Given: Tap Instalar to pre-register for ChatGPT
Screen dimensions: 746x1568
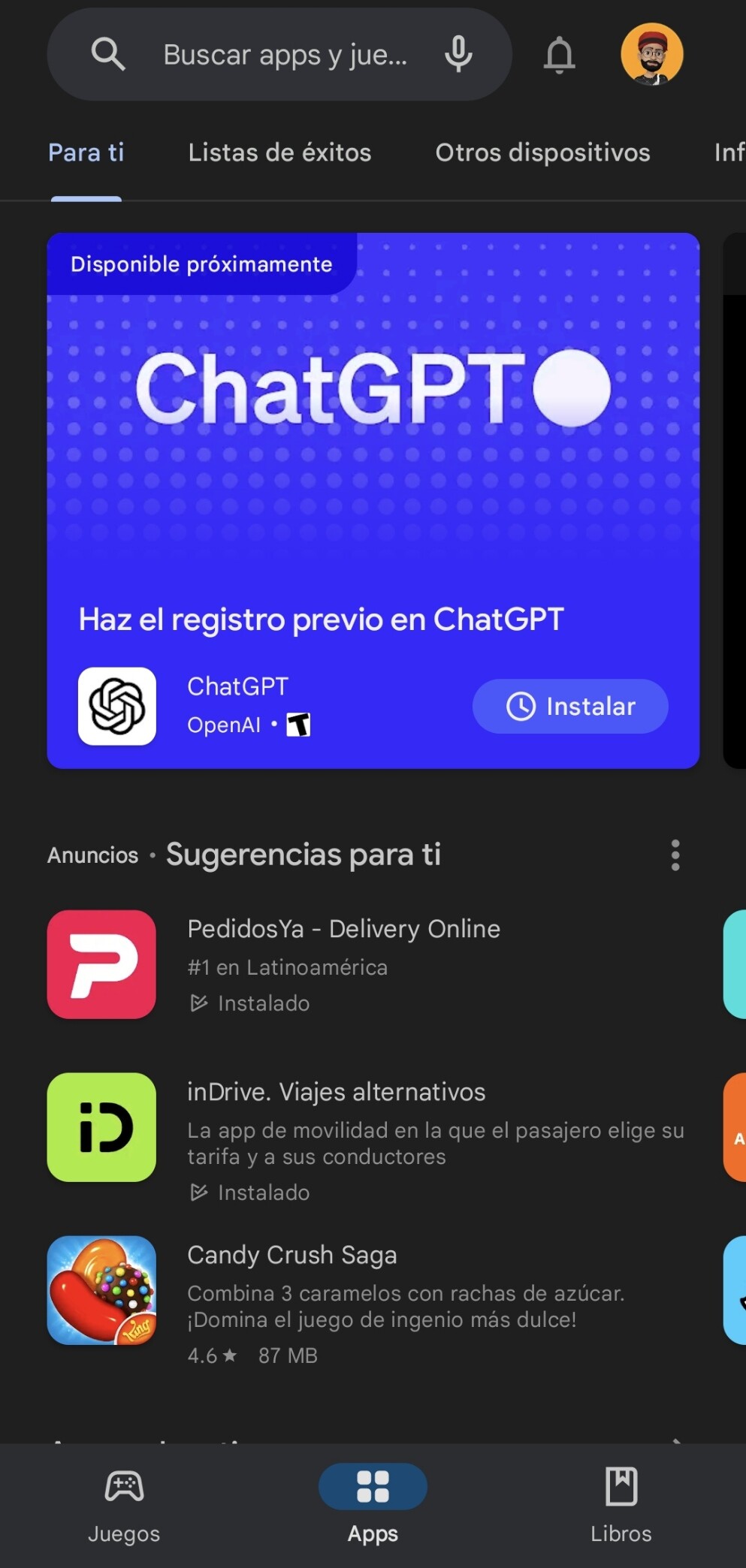Looking at the screenshot, I should point(569,706).
